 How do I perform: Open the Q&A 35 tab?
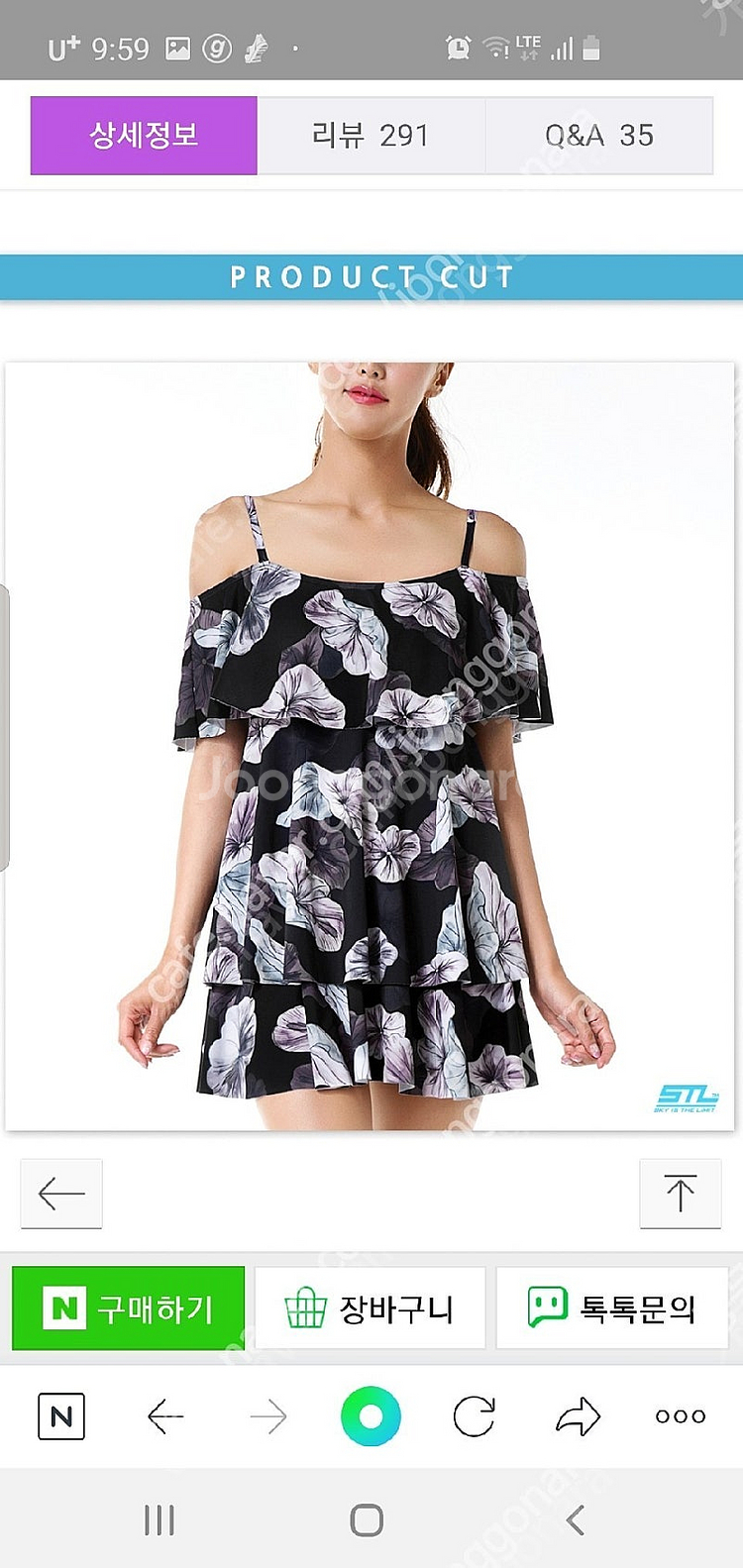click(598, 136)
